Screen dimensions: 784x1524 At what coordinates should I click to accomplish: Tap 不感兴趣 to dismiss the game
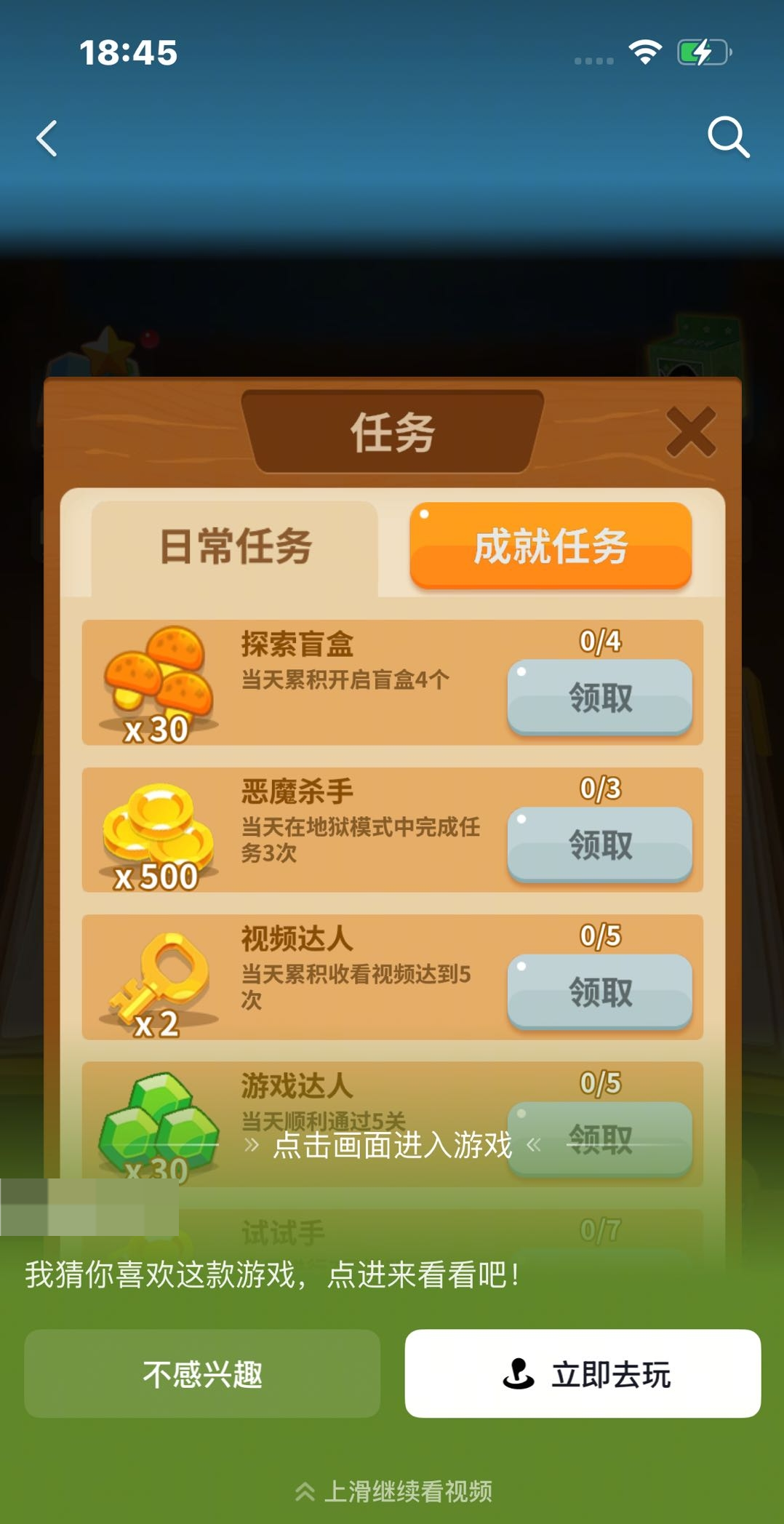[x=202, y=1373]
